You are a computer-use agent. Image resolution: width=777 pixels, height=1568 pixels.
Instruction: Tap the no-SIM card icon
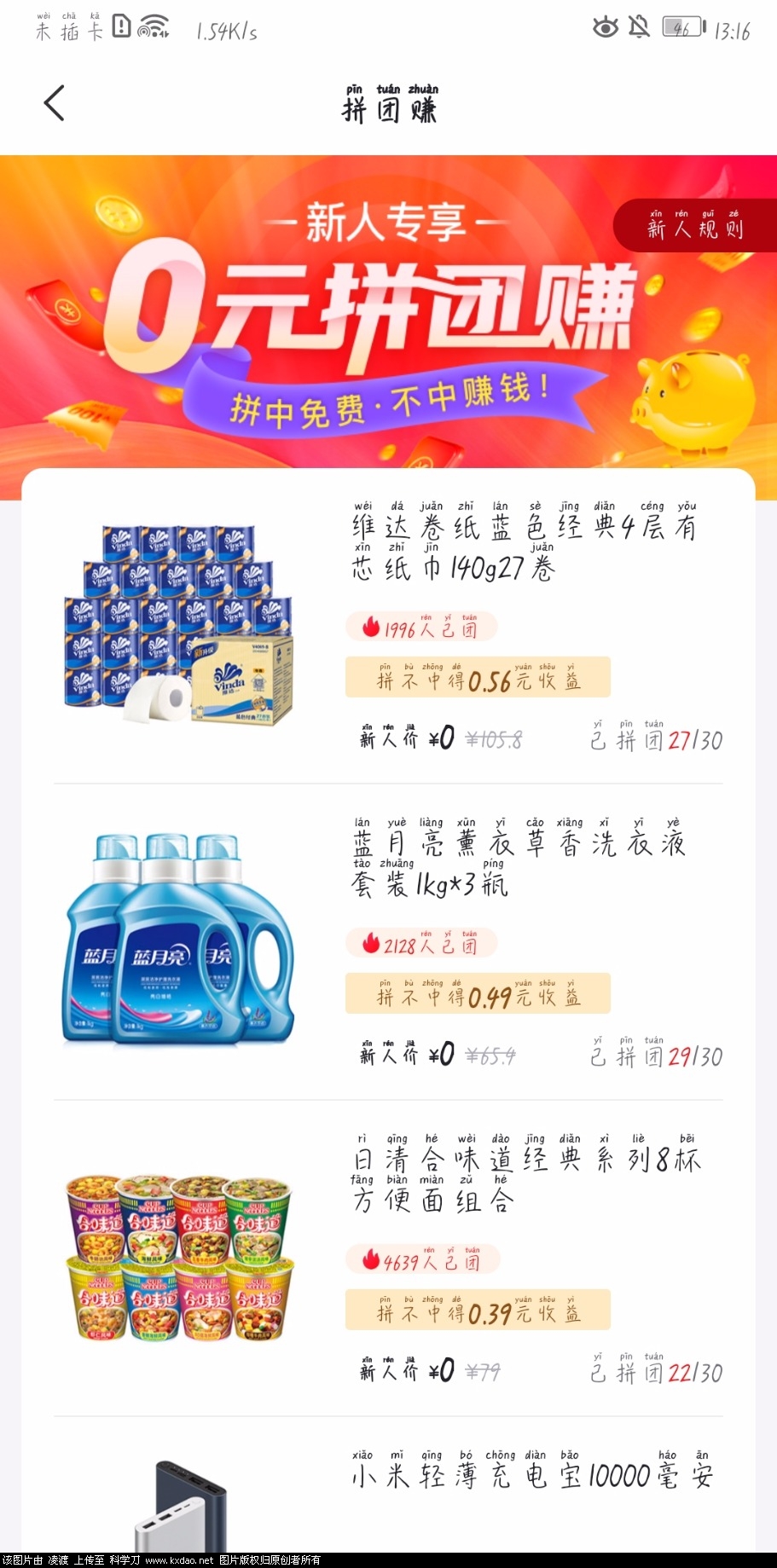click(121, 25)
